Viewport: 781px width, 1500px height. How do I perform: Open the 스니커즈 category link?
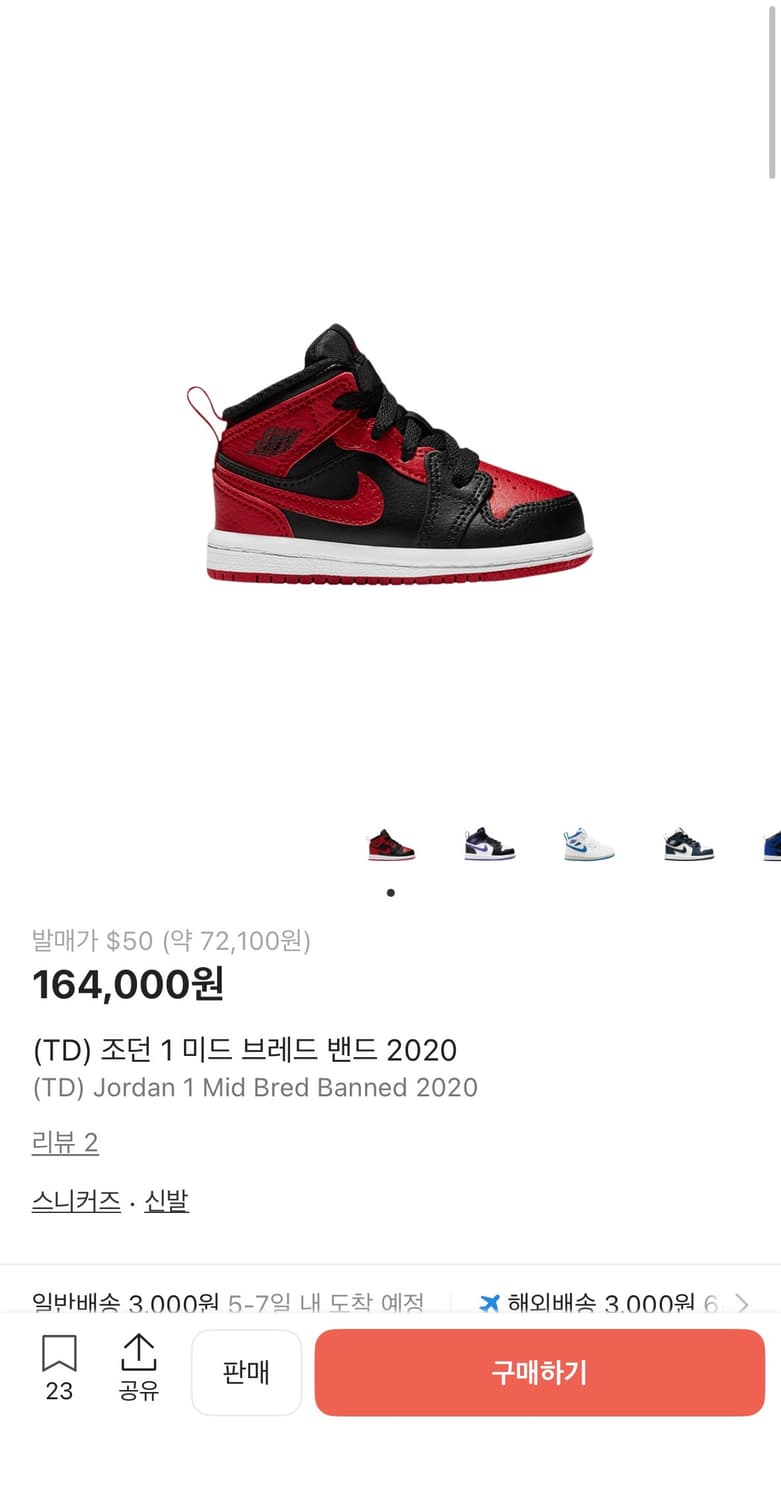[75, 1200]
